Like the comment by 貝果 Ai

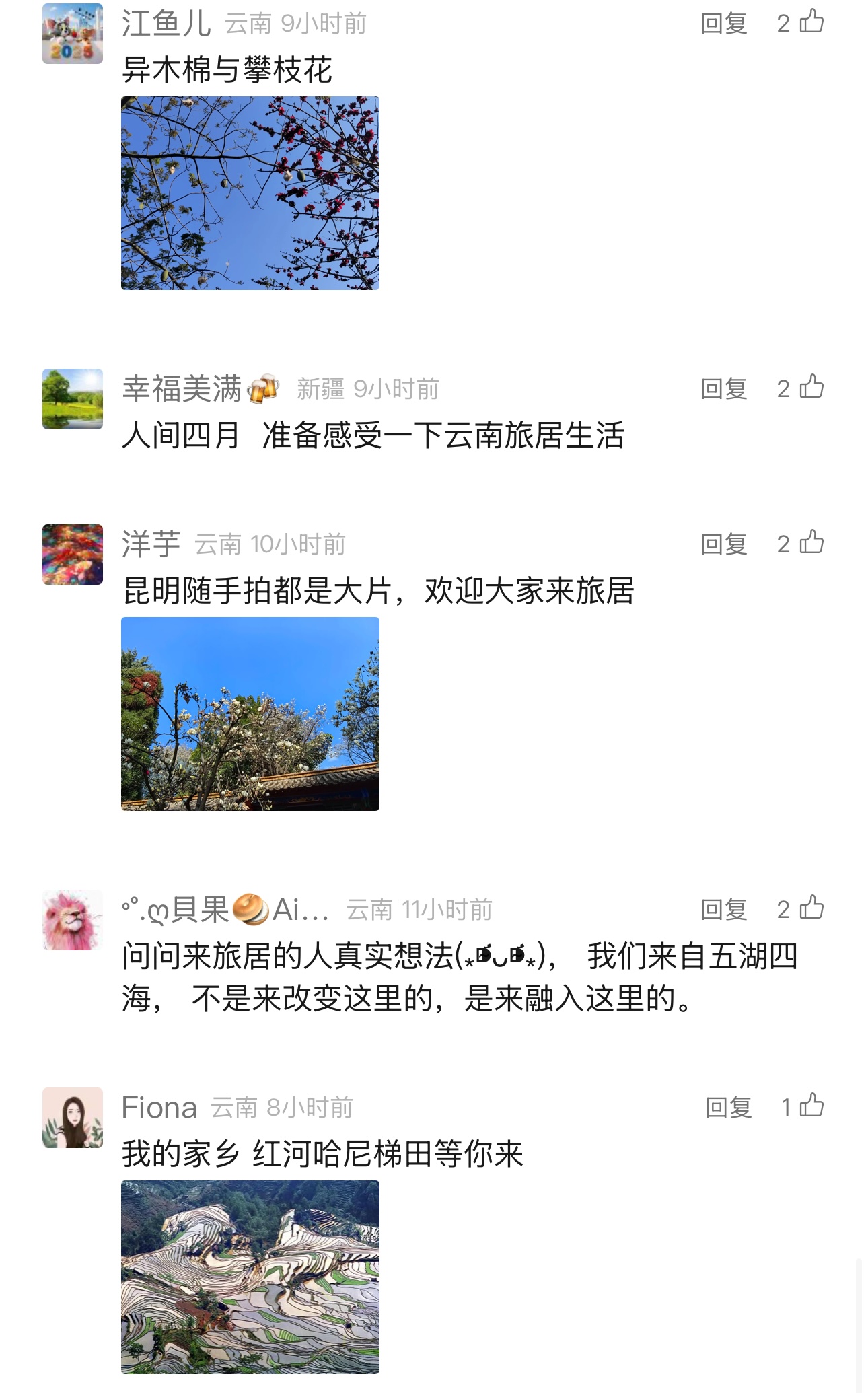811,908
